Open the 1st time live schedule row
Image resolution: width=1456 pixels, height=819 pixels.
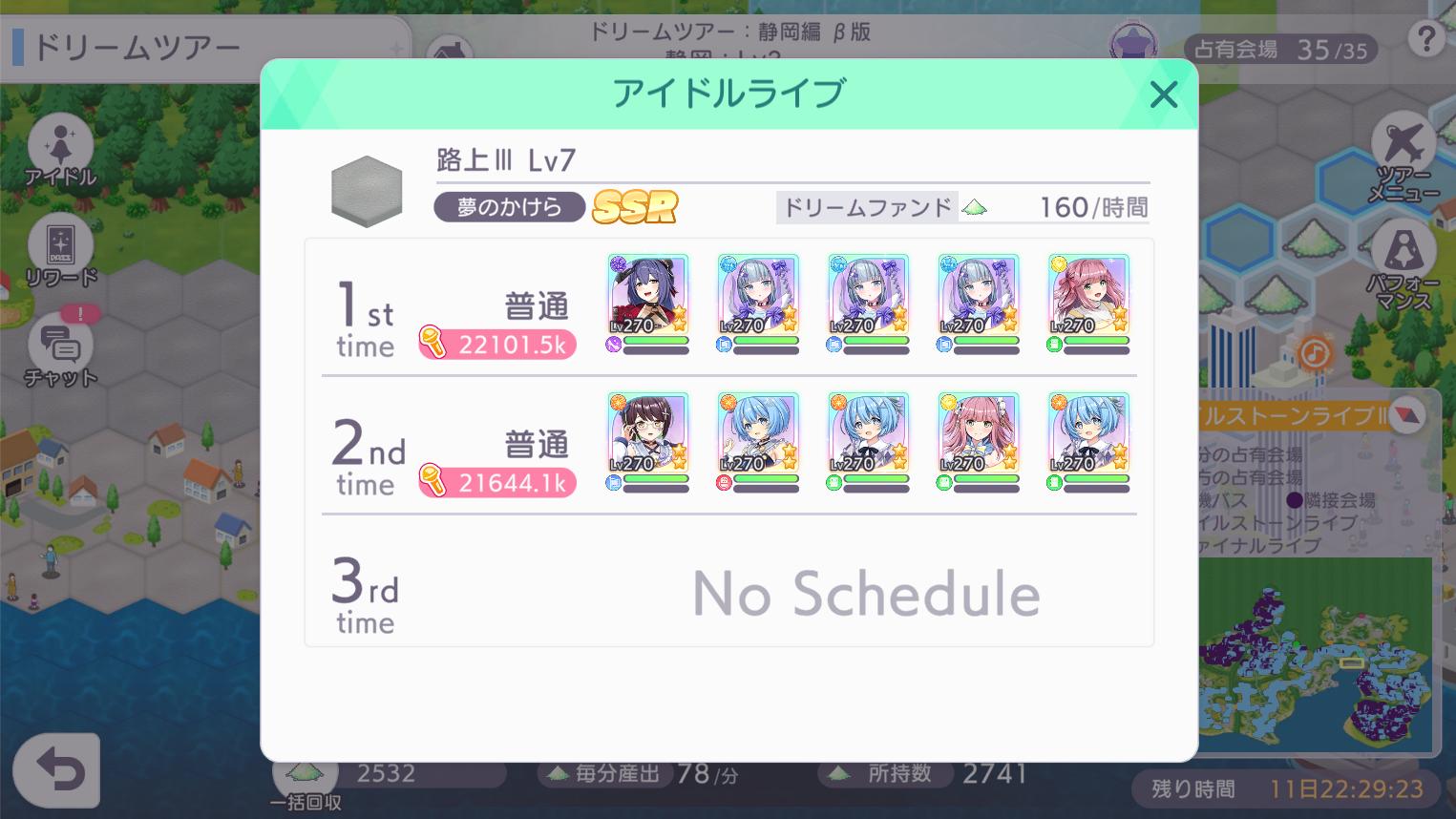(728, 307)
